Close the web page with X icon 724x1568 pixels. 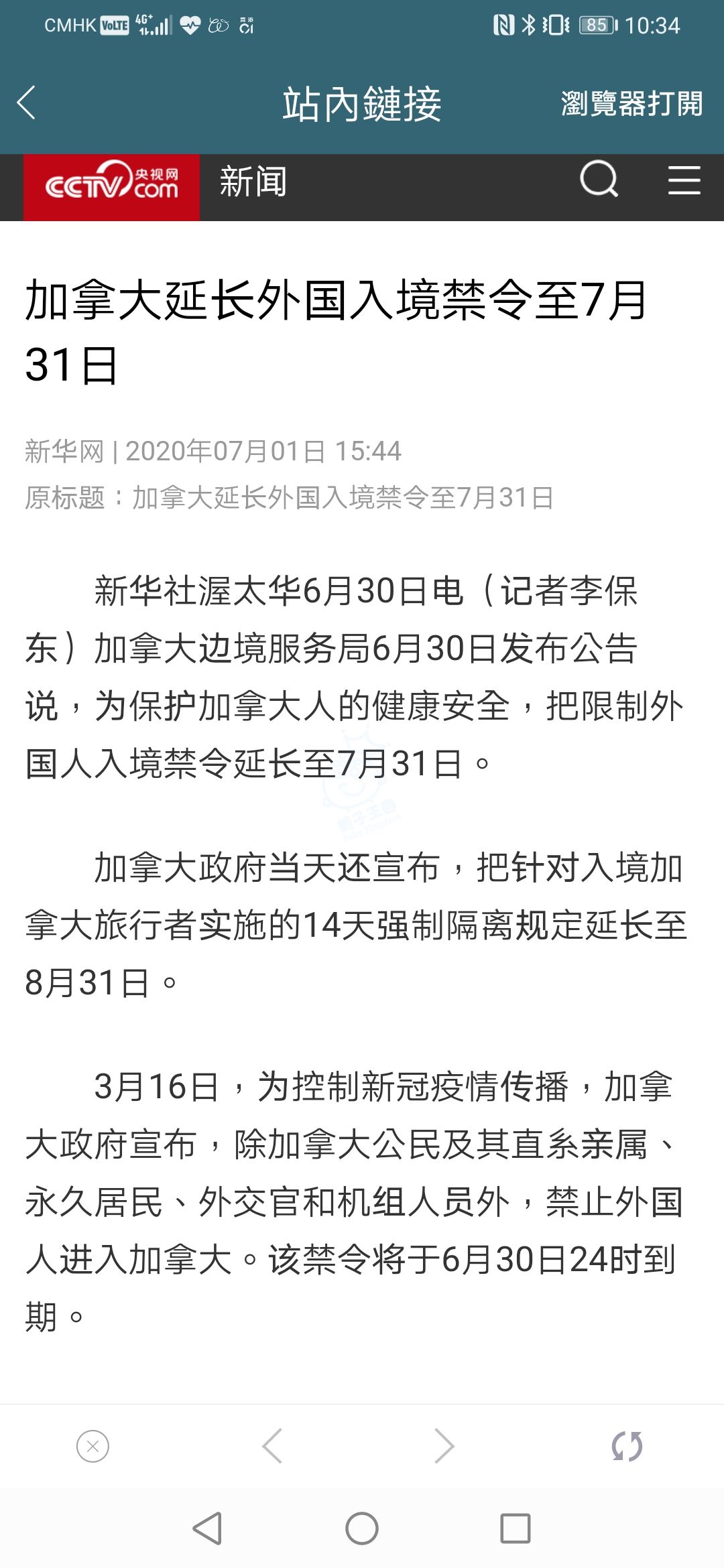tap(93, 1446)
